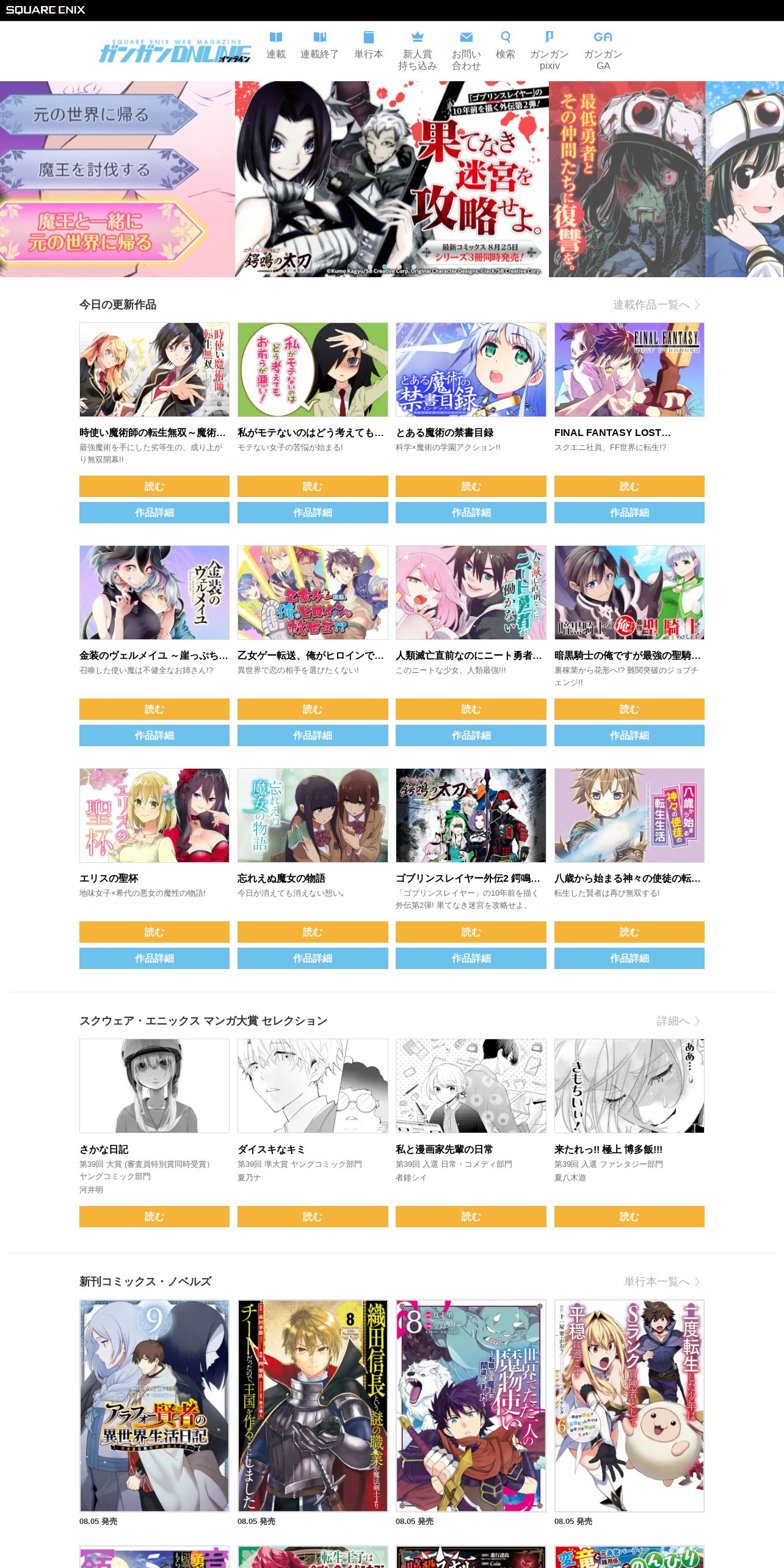Go to the 単行本 books page
This screenshot has height=1568, width=784.
(x=369, y=46)
